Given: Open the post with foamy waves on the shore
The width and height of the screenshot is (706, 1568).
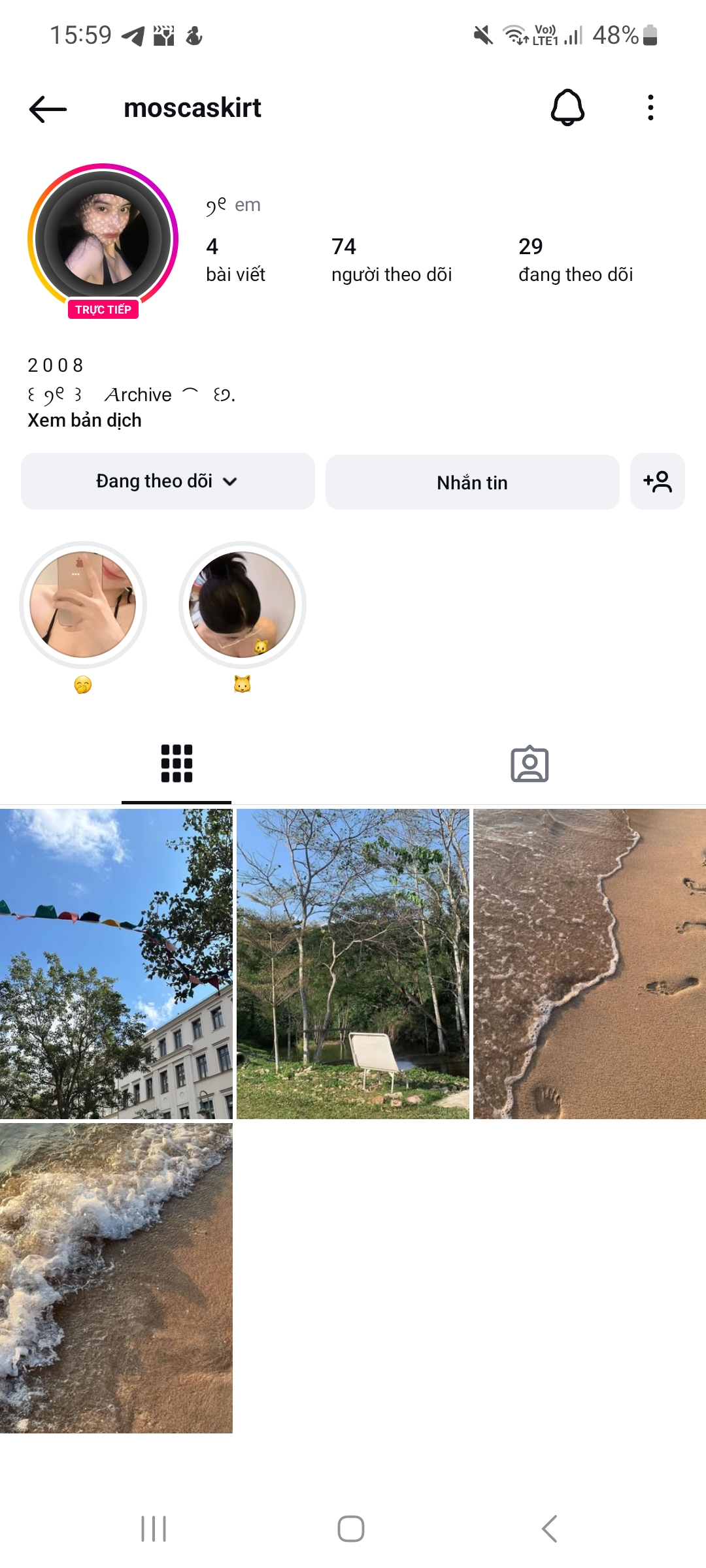Looking at the screenshot, I should [116, 1278].
